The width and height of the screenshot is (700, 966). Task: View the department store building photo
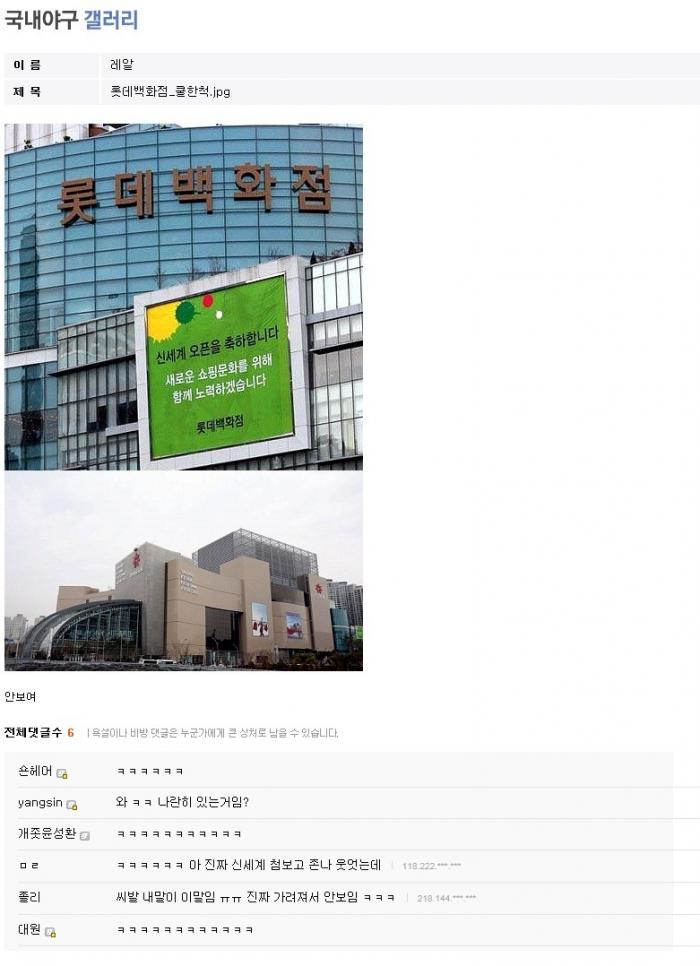[183, 571]
